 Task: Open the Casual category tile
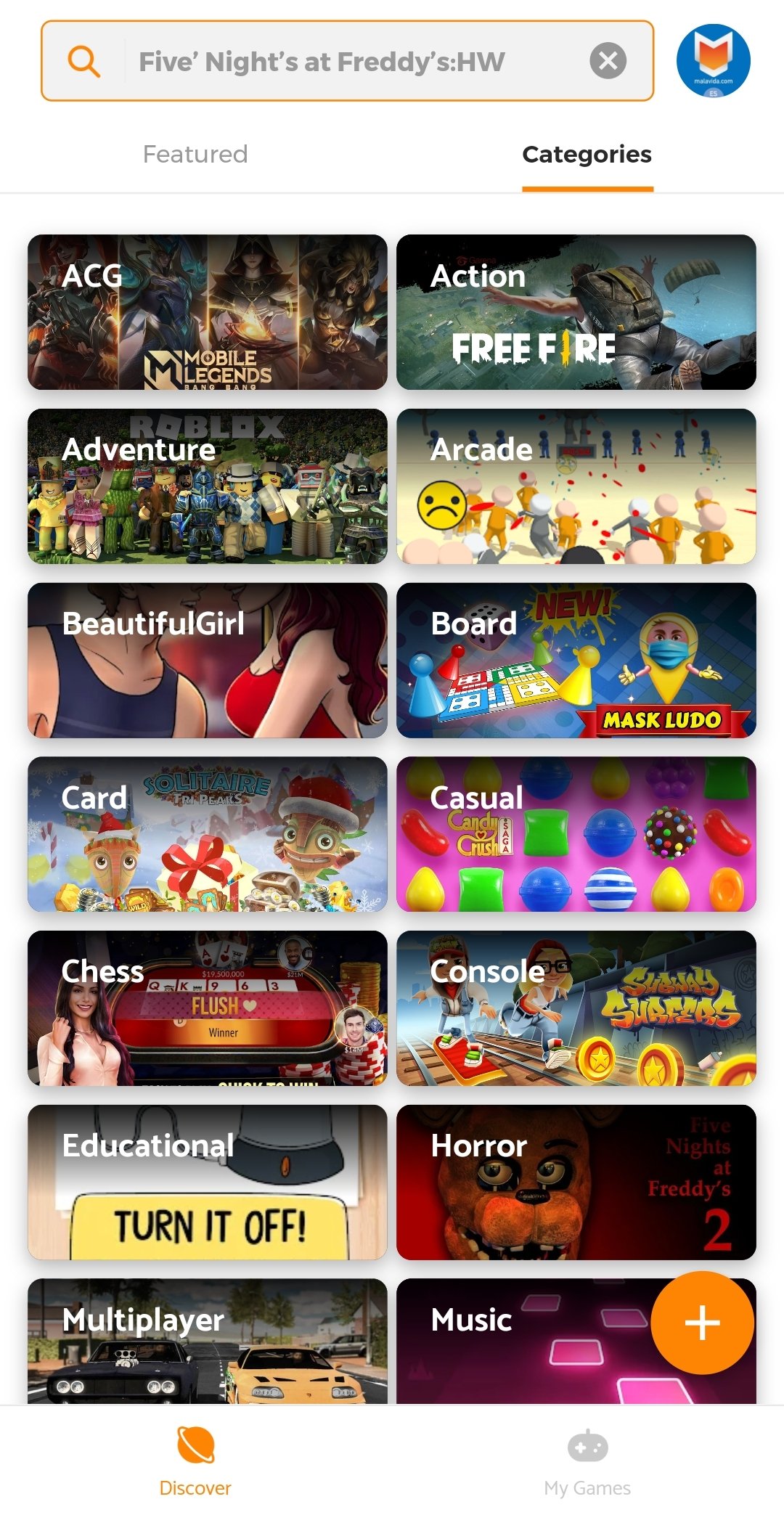pyautogui.click(x=576, y=834)
